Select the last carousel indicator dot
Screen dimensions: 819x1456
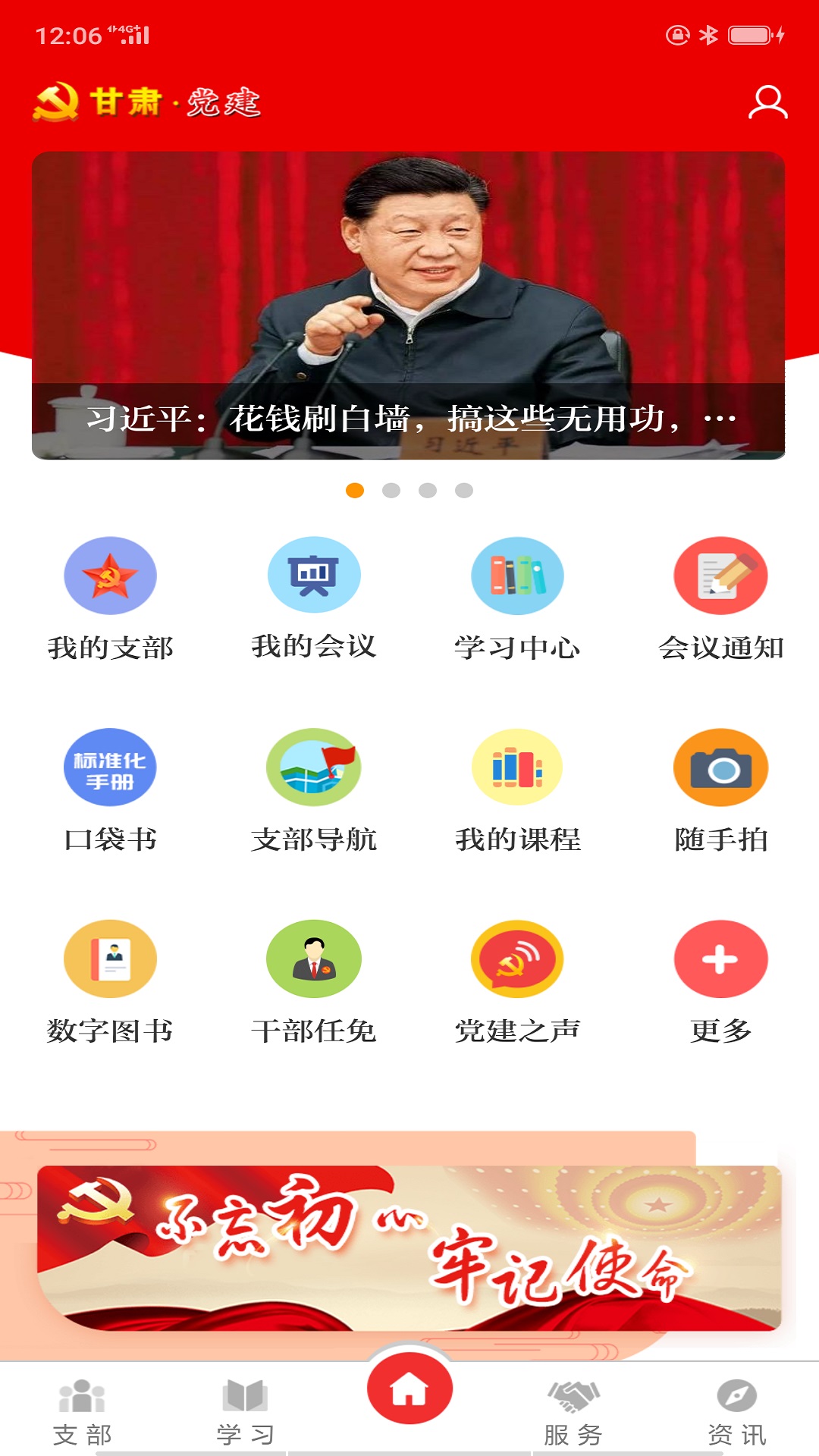point(463,489)
